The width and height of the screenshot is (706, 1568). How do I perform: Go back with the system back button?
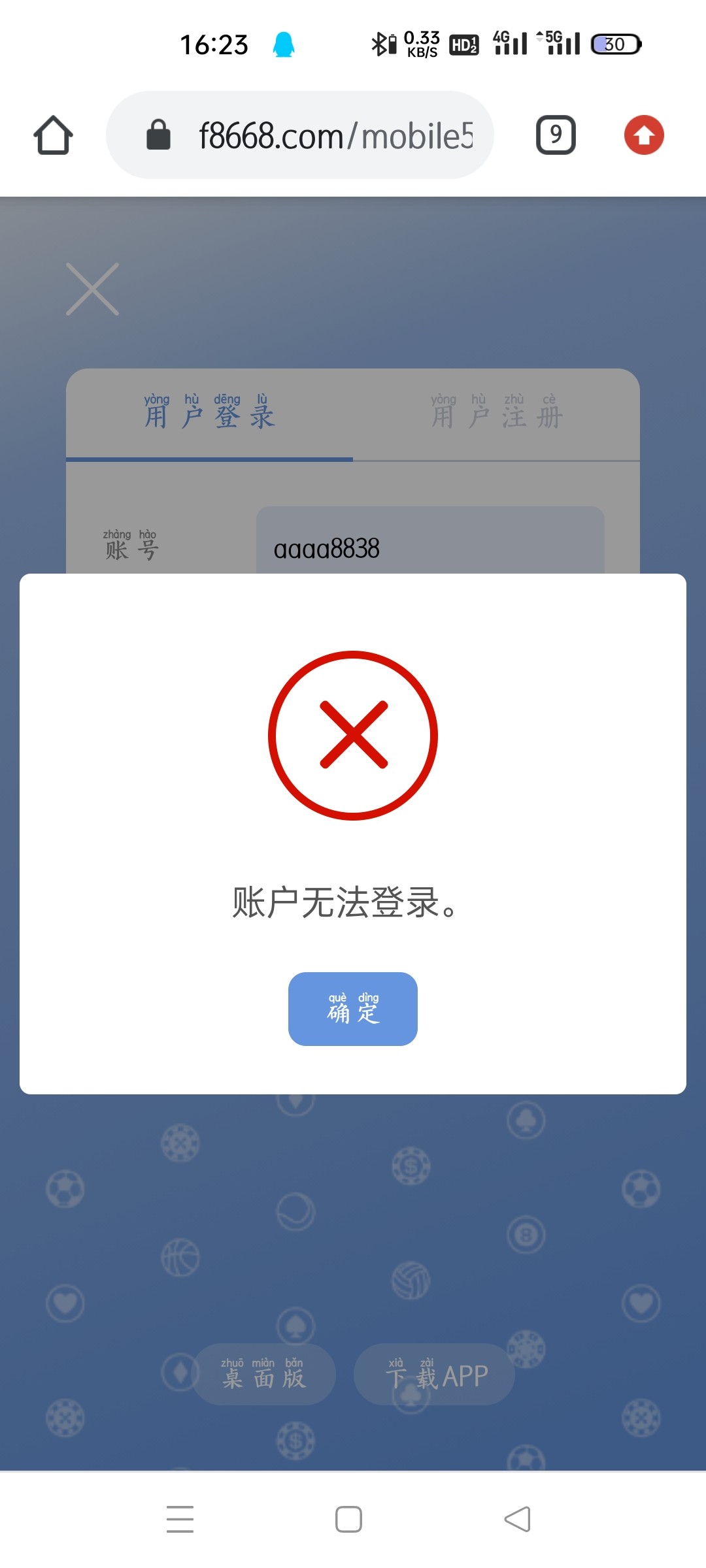pyautogui.click(x=517, y=1519)
